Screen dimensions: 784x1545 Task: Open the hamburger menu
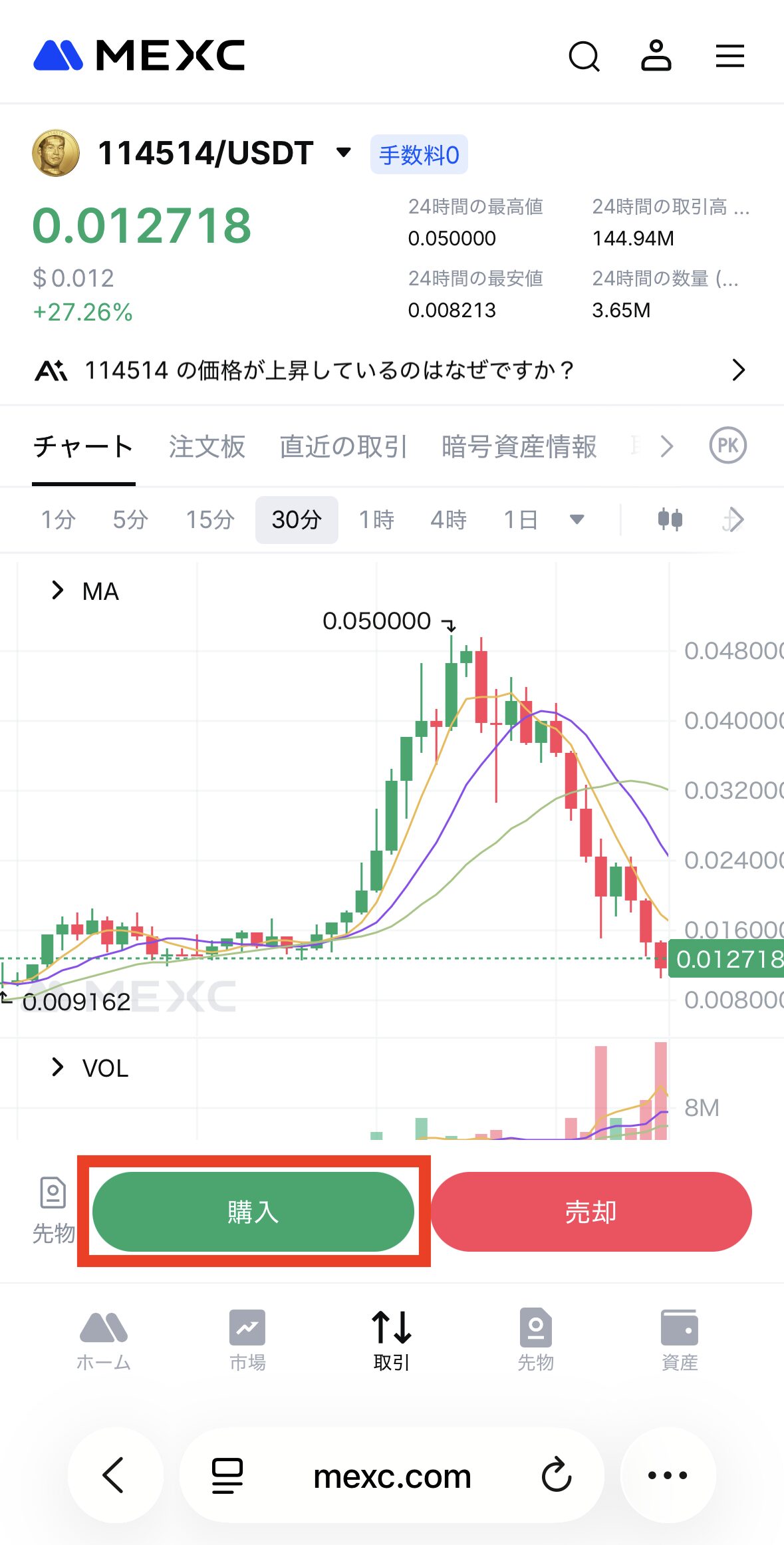(x=729, y=57)
